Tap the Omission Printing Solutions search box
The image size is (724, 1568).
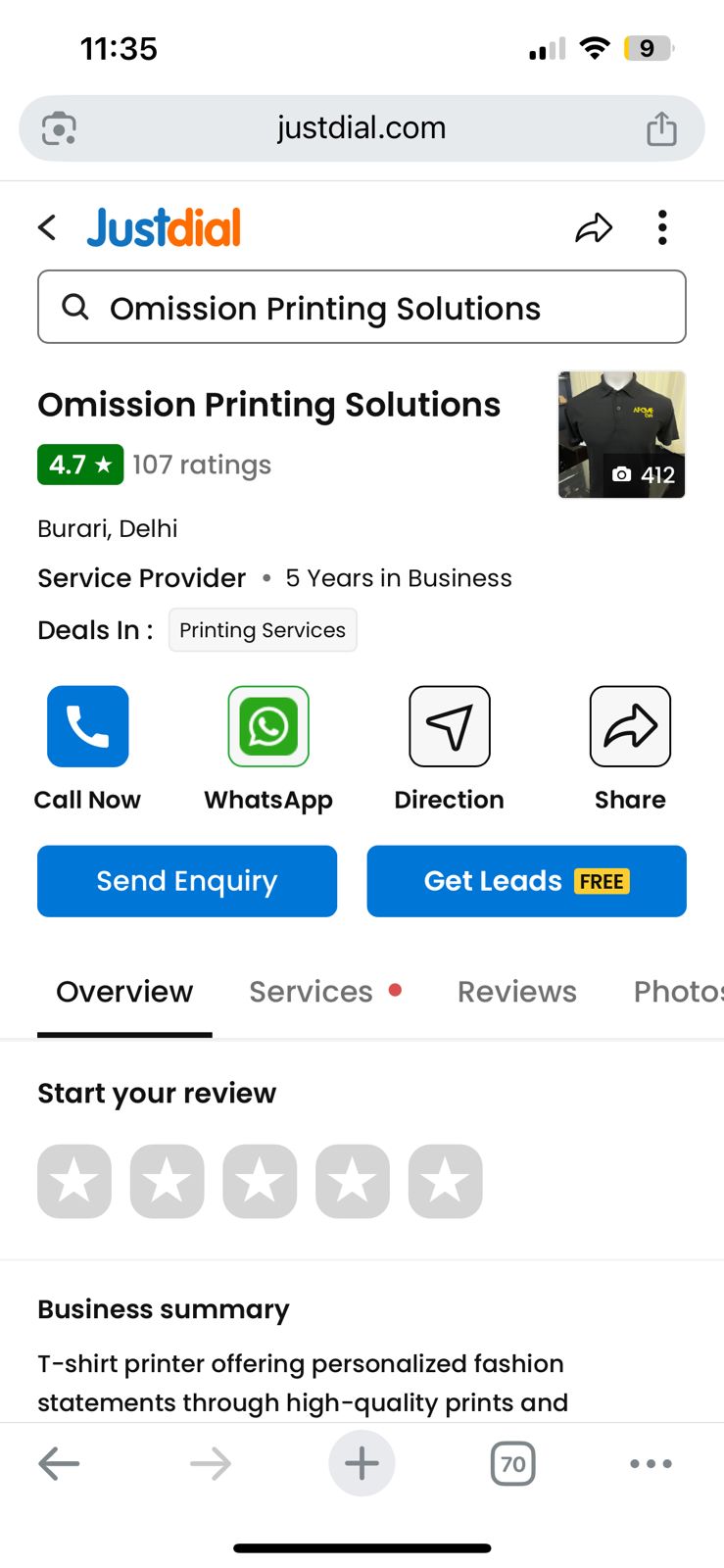point(362,308)
